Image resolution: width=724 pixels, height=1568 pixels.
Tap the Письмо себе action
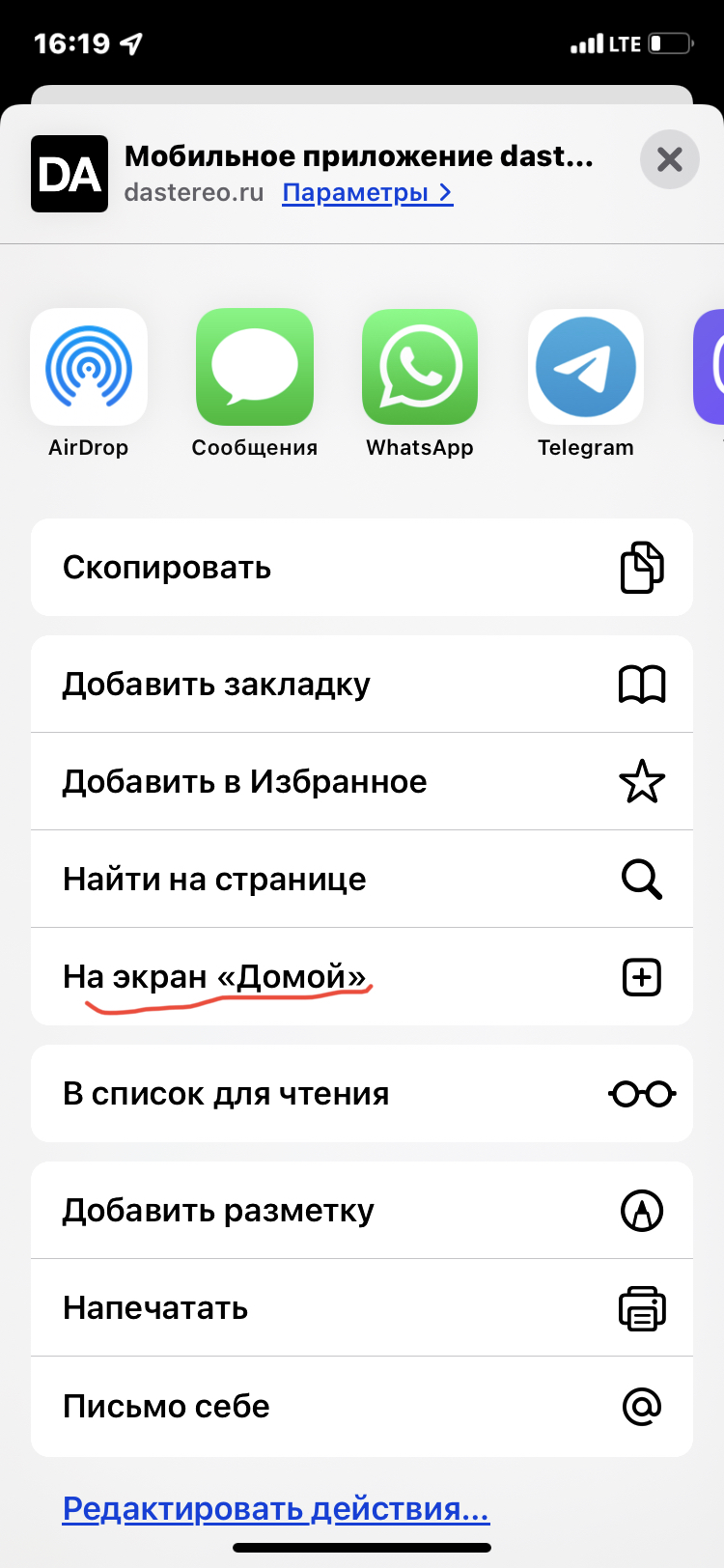[x=362, y=1406]
